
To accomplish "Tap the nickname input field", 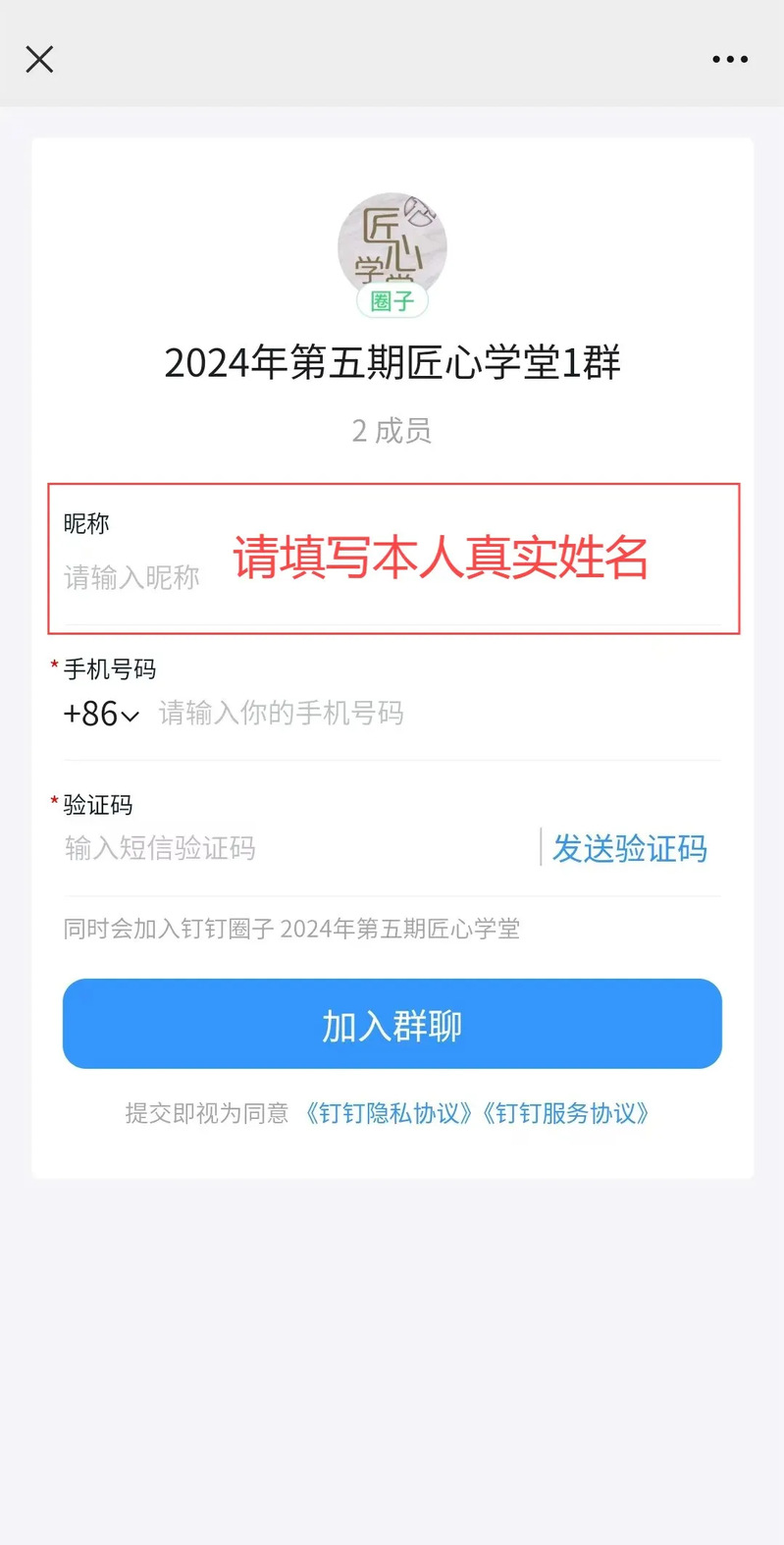I will (132, 577).
